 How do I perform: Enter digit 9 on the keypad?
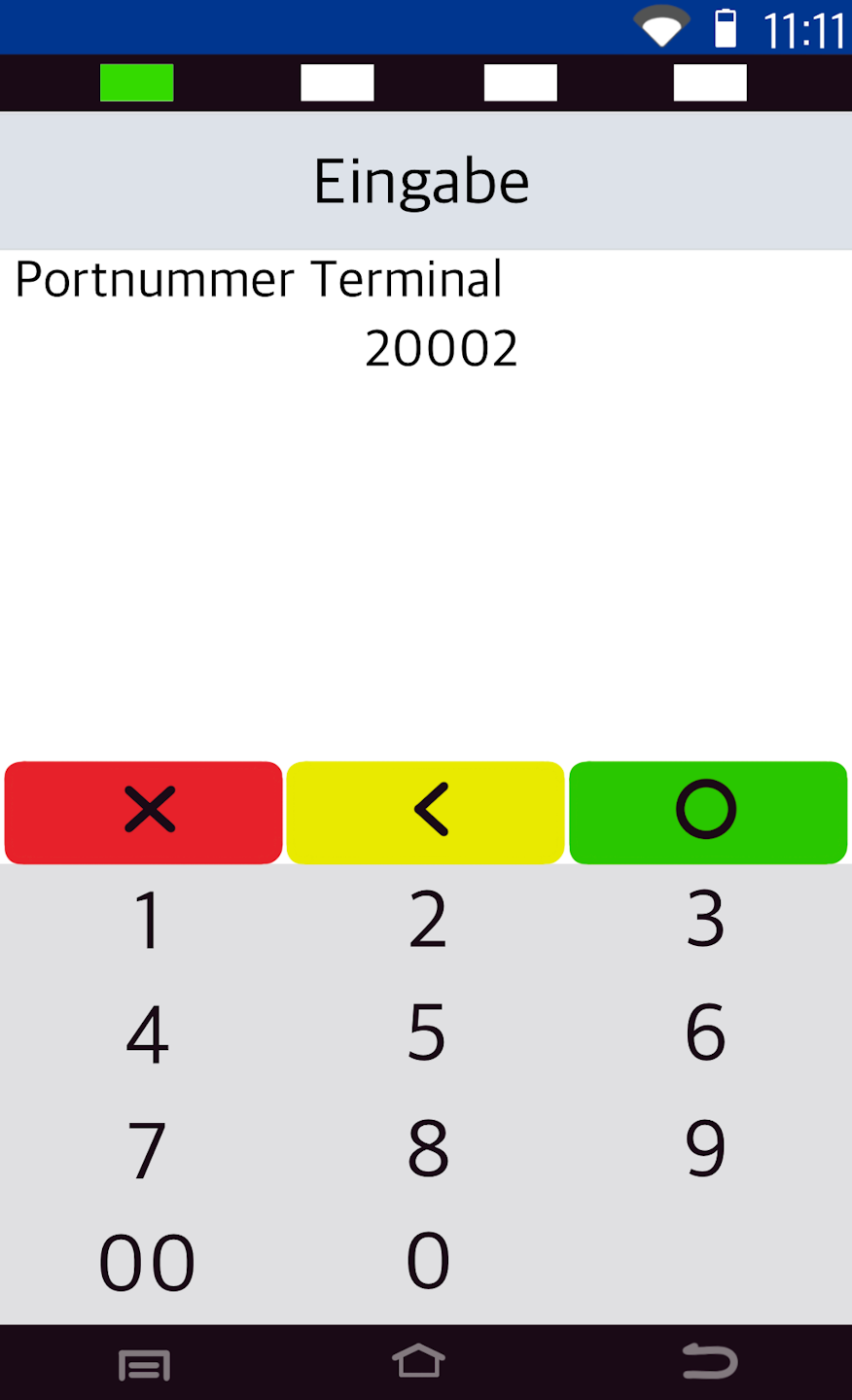(x=706, y=1149)
